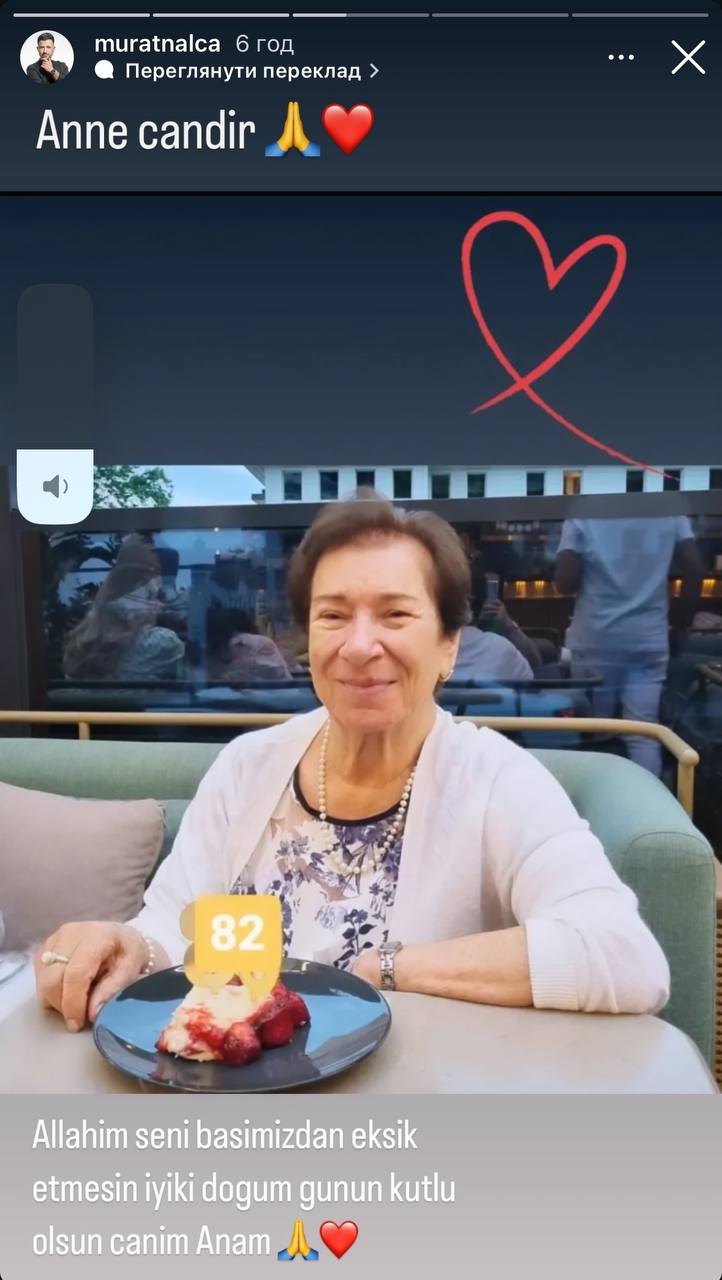Image resolution: width=722 pixels, height=1280 pixels.
Task: Open muratnalca's profile picture
Action: (x=46, y=57)
